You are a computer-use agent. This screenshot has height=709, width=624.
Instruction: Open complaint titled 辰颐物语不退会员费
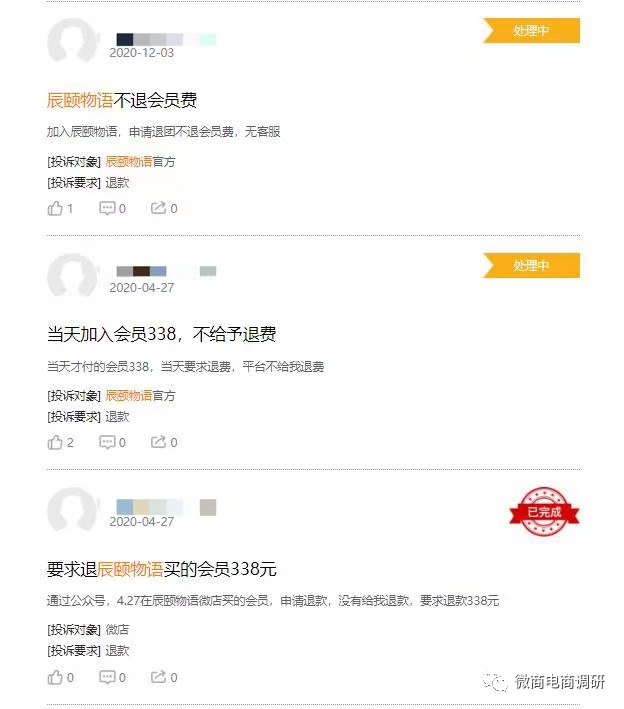click(x=122, y=100)
